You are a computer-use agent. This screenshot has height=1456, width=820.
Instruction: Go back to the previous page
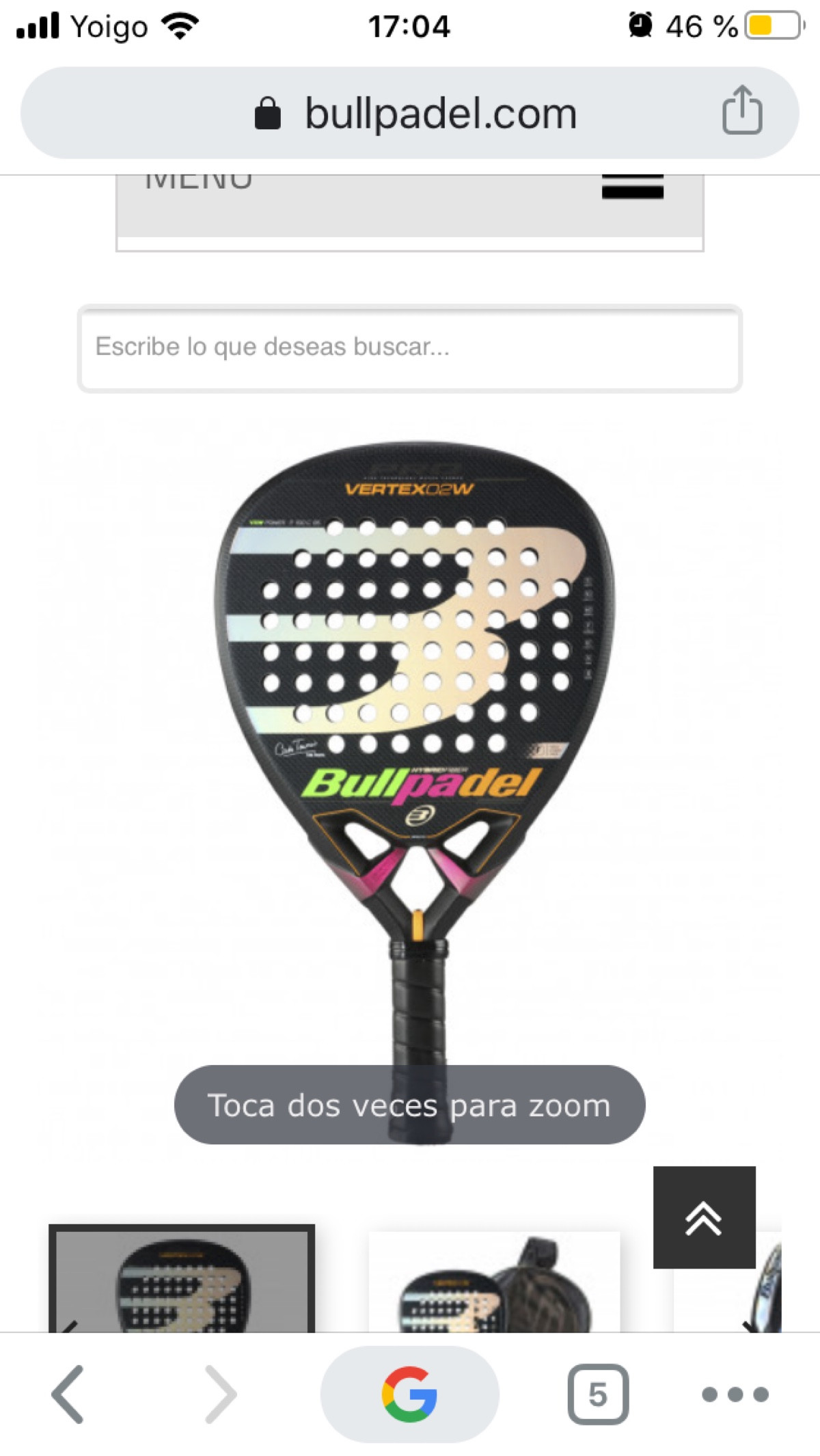(x=68, y=1394)
